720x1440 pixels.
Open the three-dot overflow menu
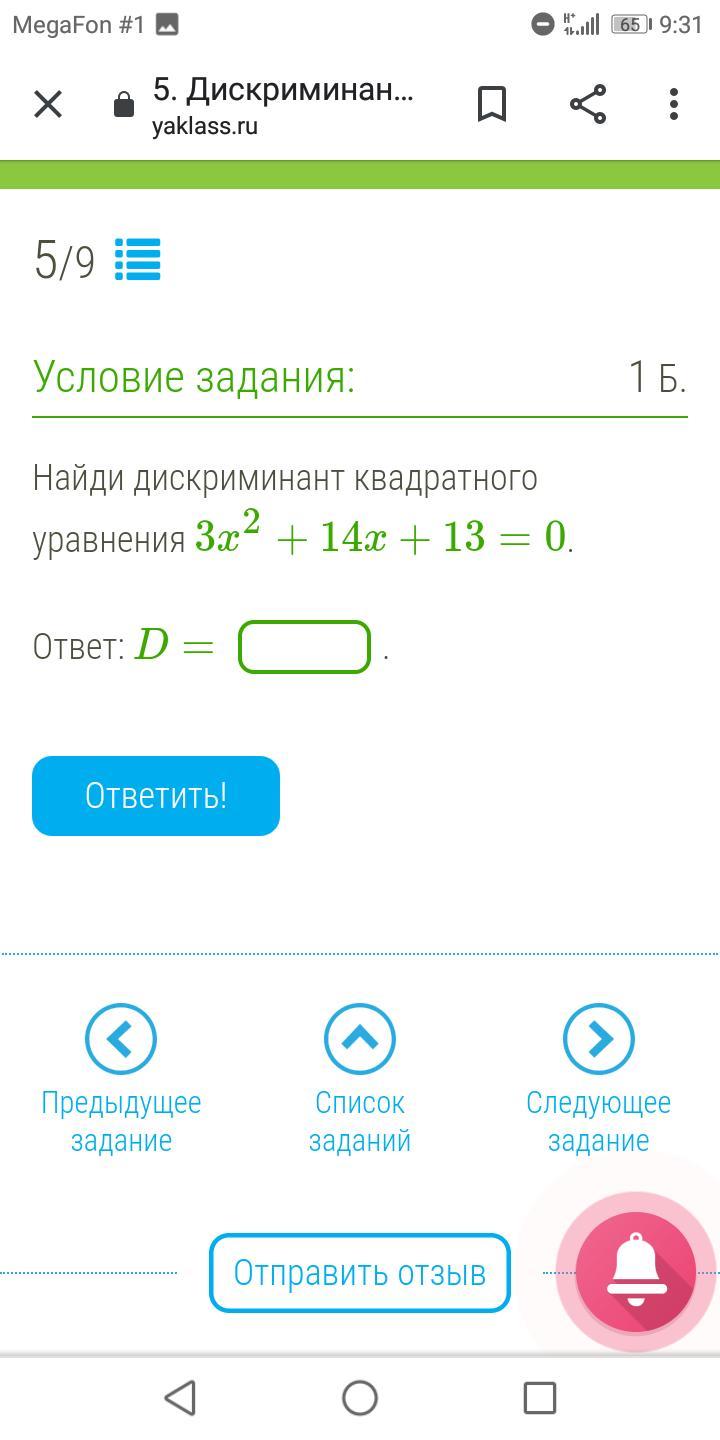click(x=673, y=104)
